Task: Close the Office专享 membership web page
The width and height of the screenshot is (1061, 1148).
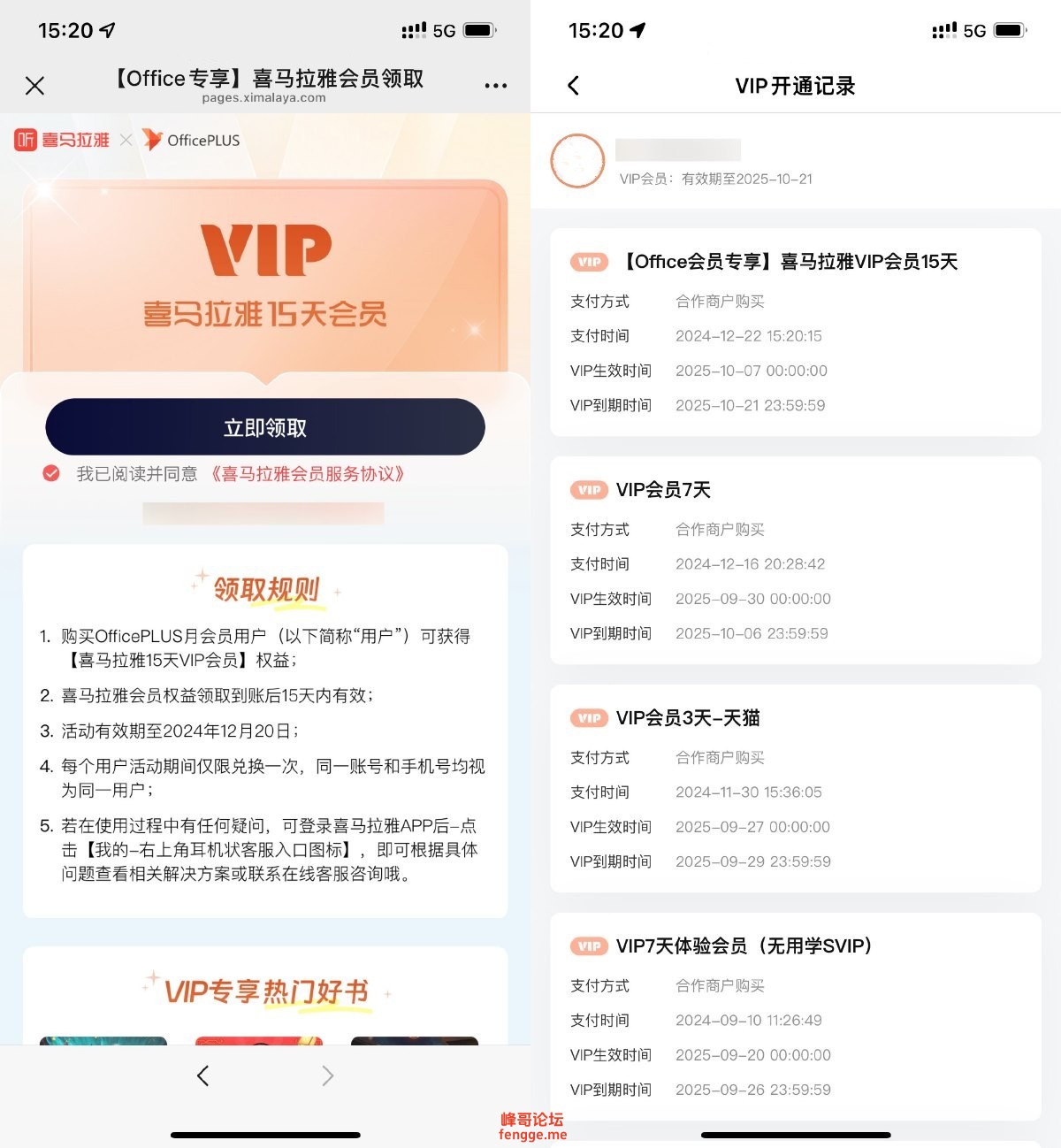Action: click(34, 86)
